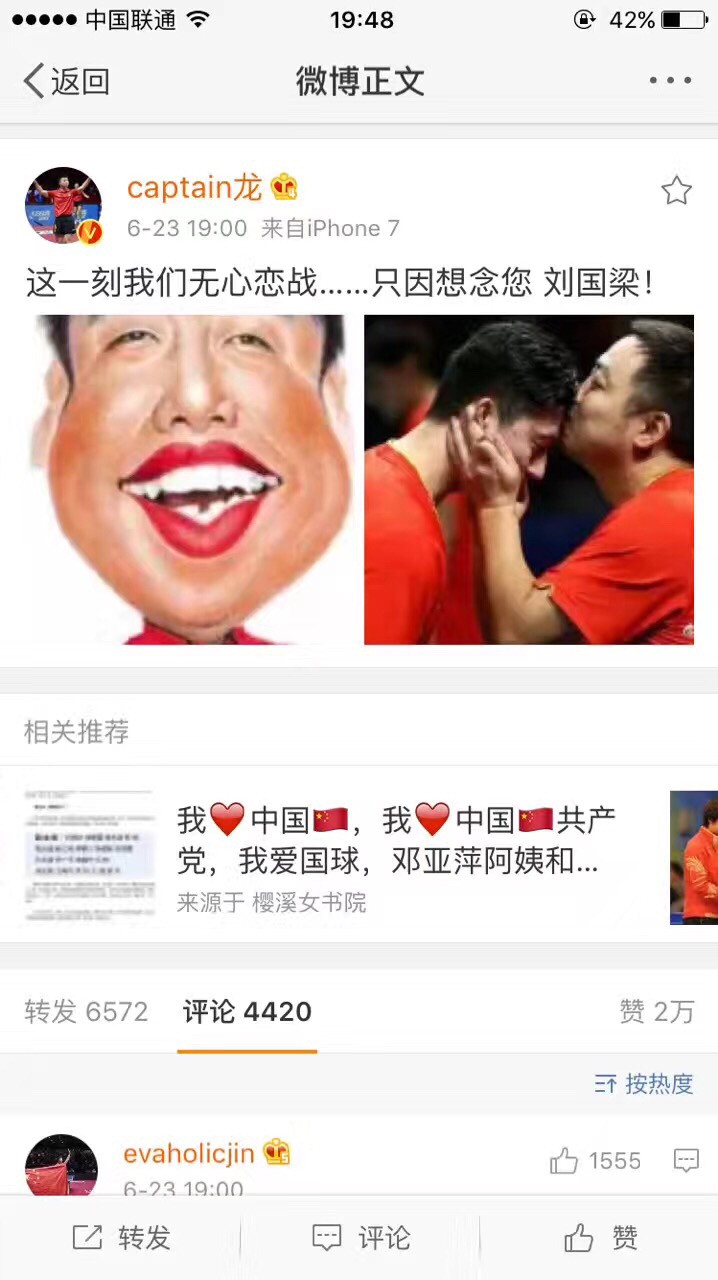Show the 赞 2万 likes list
This screenshot has height=1280, width=718.
pos(656,1012)
